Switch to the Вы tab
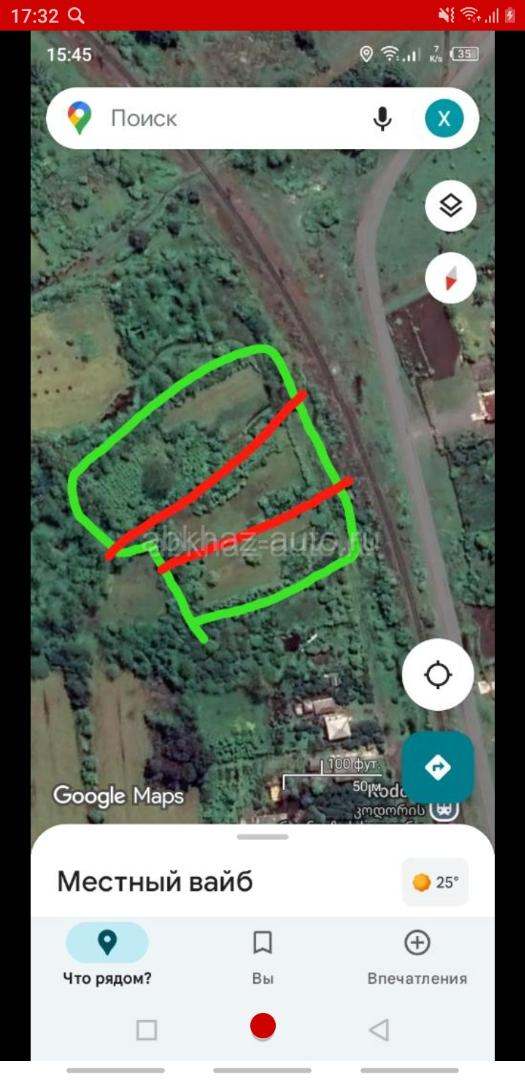The width and height of the screenshot is (525, 1080). (x=262, y=956)
